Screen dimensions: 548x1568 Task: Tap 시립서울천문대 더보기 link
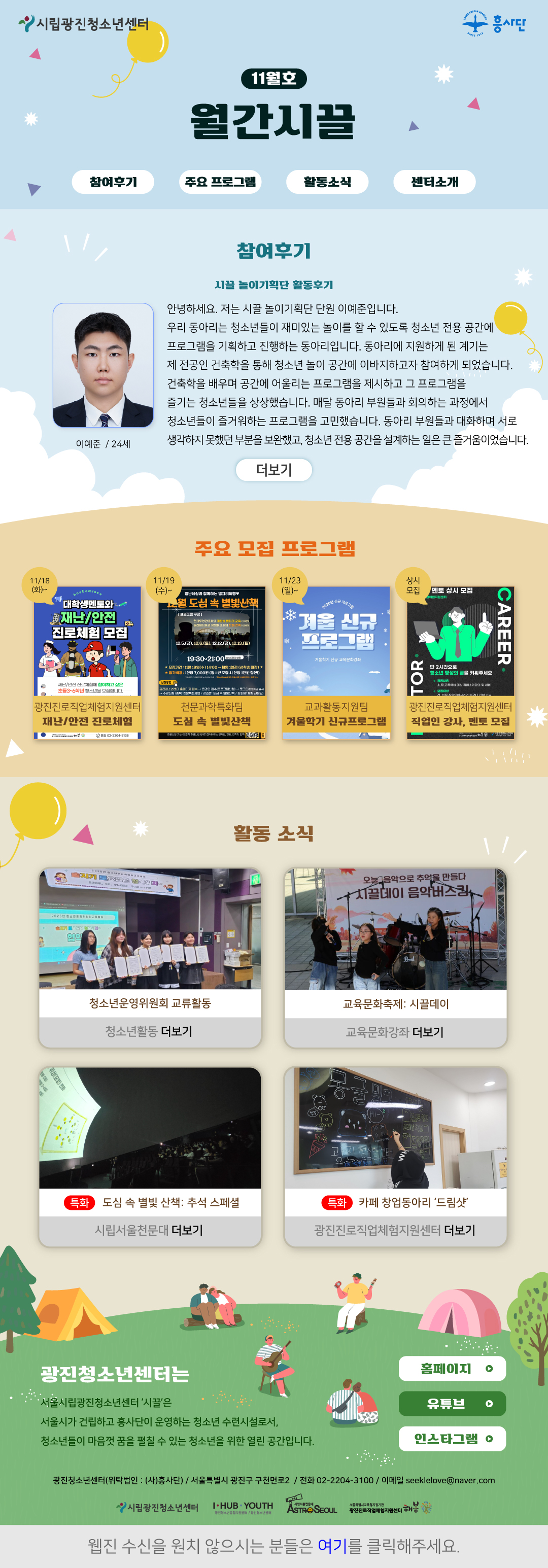coord(149,1230)
